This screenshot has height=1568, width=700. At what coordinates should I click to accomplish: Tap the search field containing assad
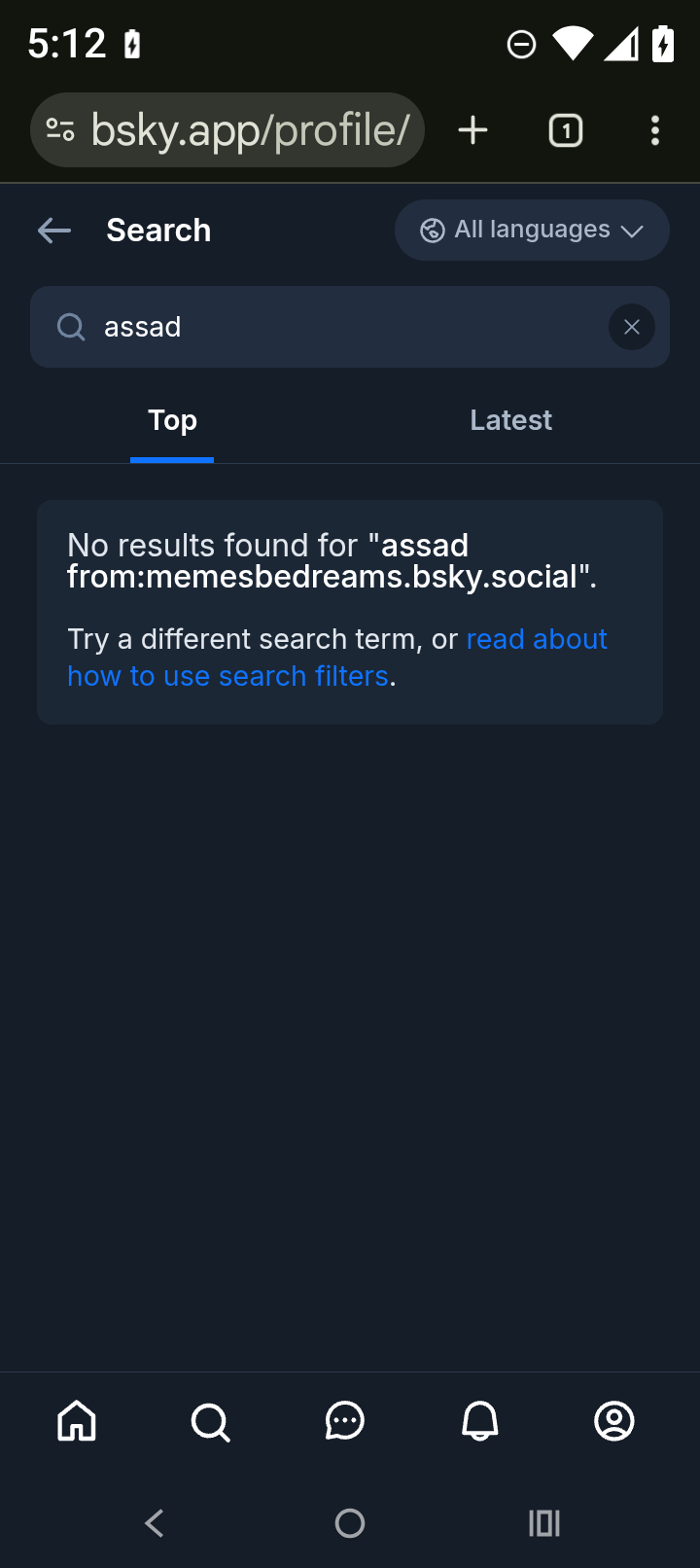point(331,327)
